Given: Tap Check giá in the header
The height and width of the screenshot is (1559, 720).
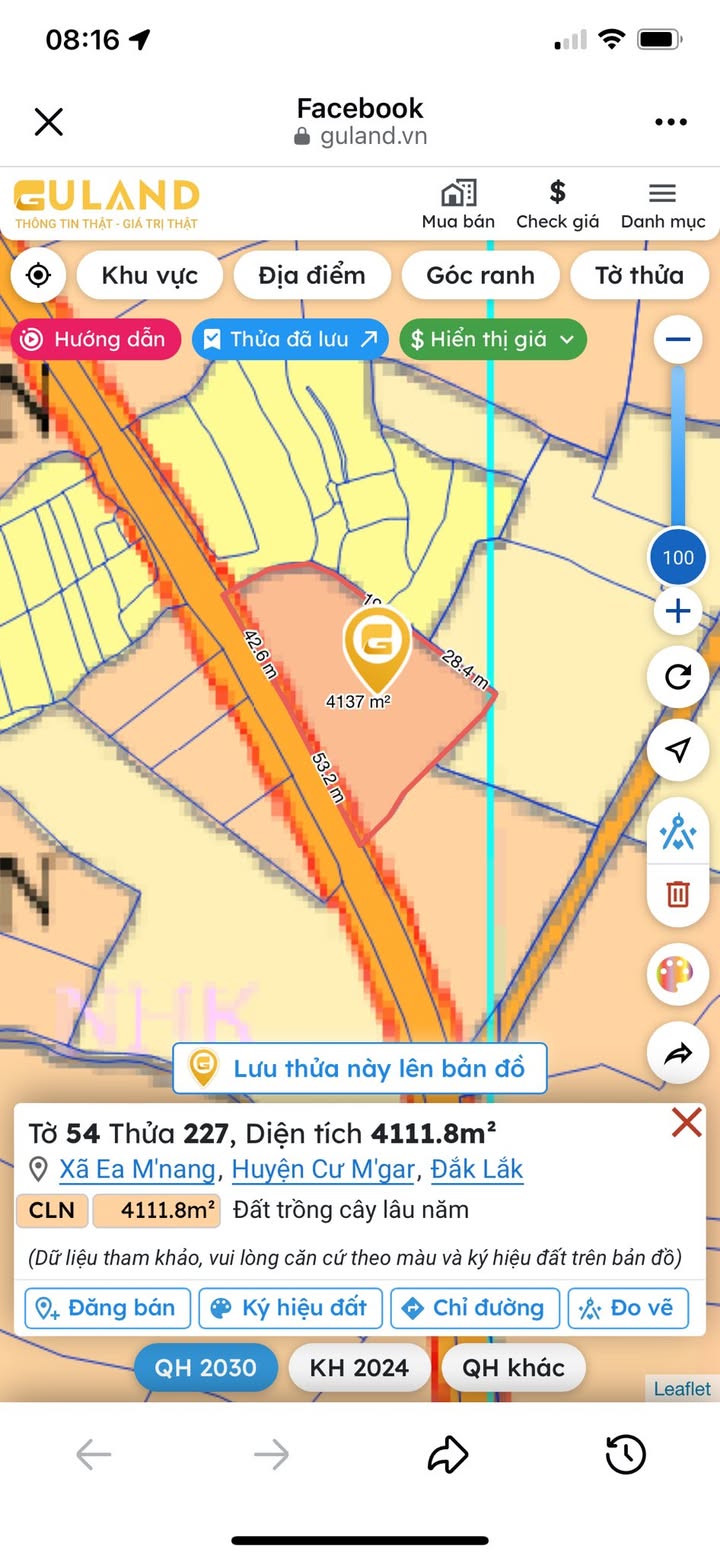Looking at the screenshot, I should pyautogui.click(x=557, y=204).
